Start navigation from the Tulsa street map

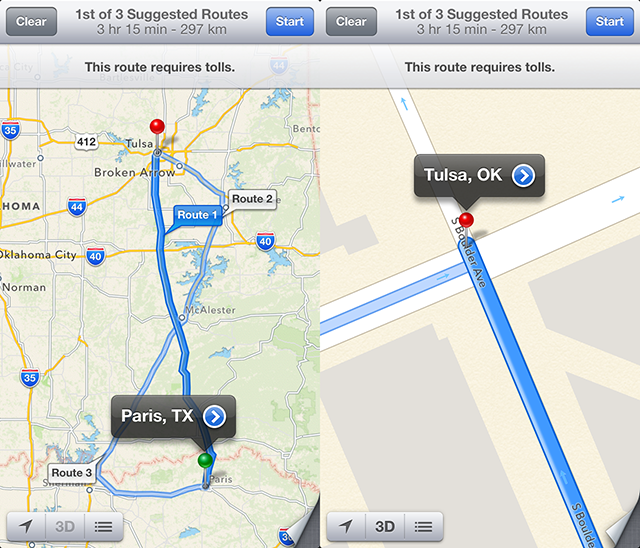[610, 21]
